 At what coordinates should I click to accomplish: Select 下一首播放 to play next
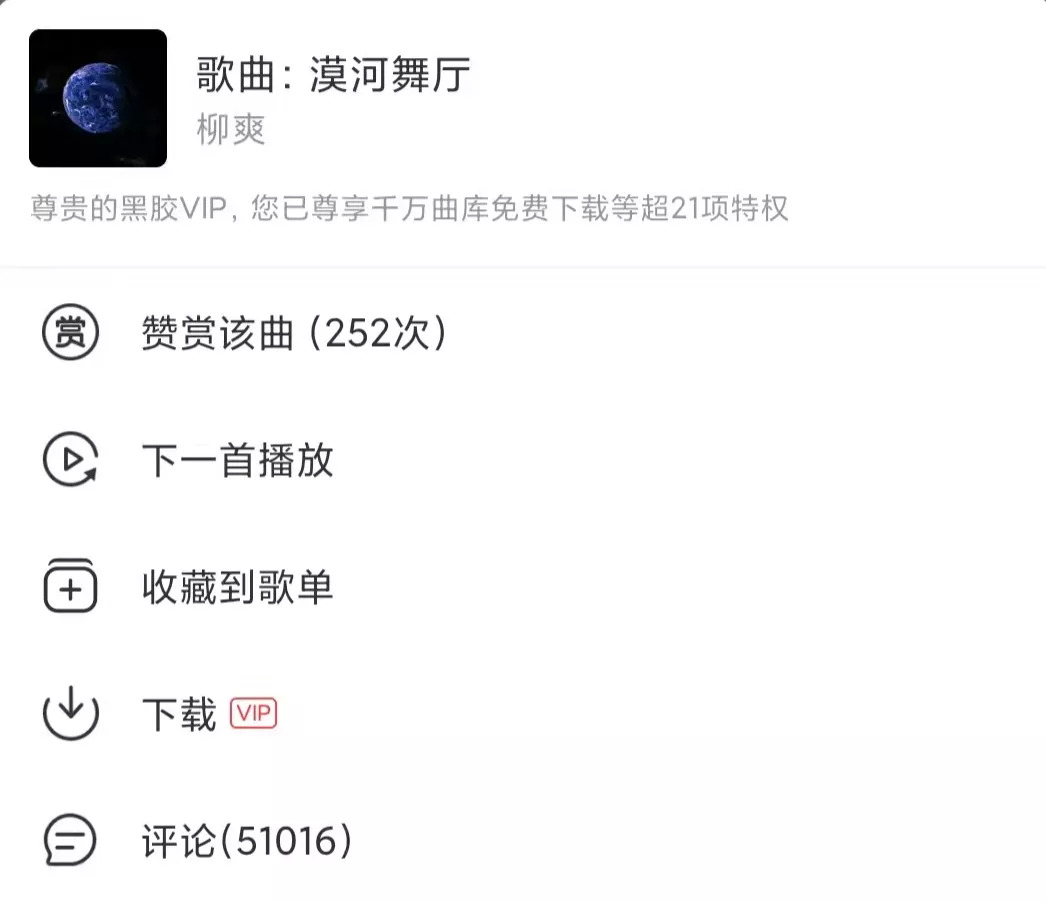coord(237,461)
